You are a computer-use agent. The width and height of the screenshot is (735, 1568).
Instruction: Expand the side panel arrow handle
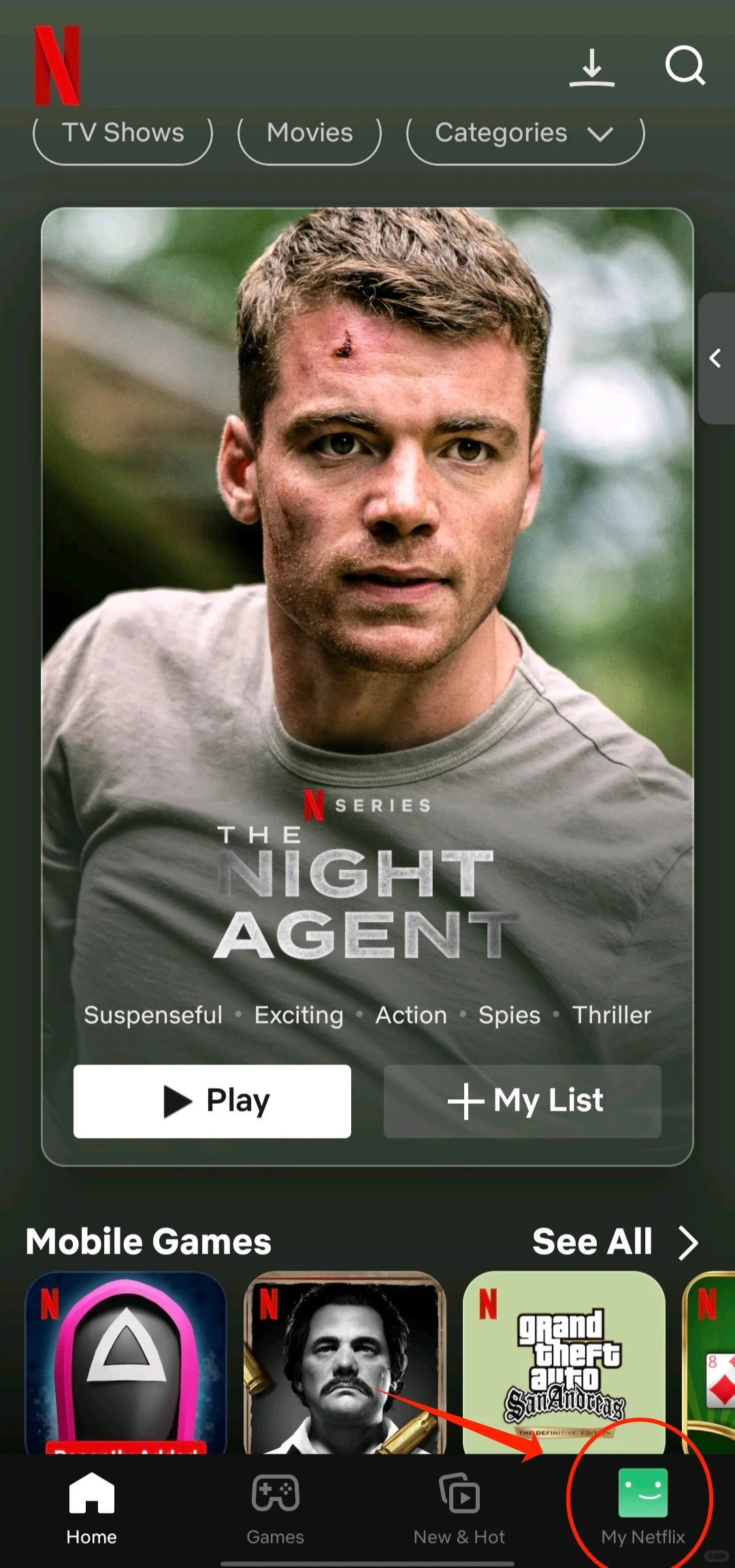pos(716,359)
